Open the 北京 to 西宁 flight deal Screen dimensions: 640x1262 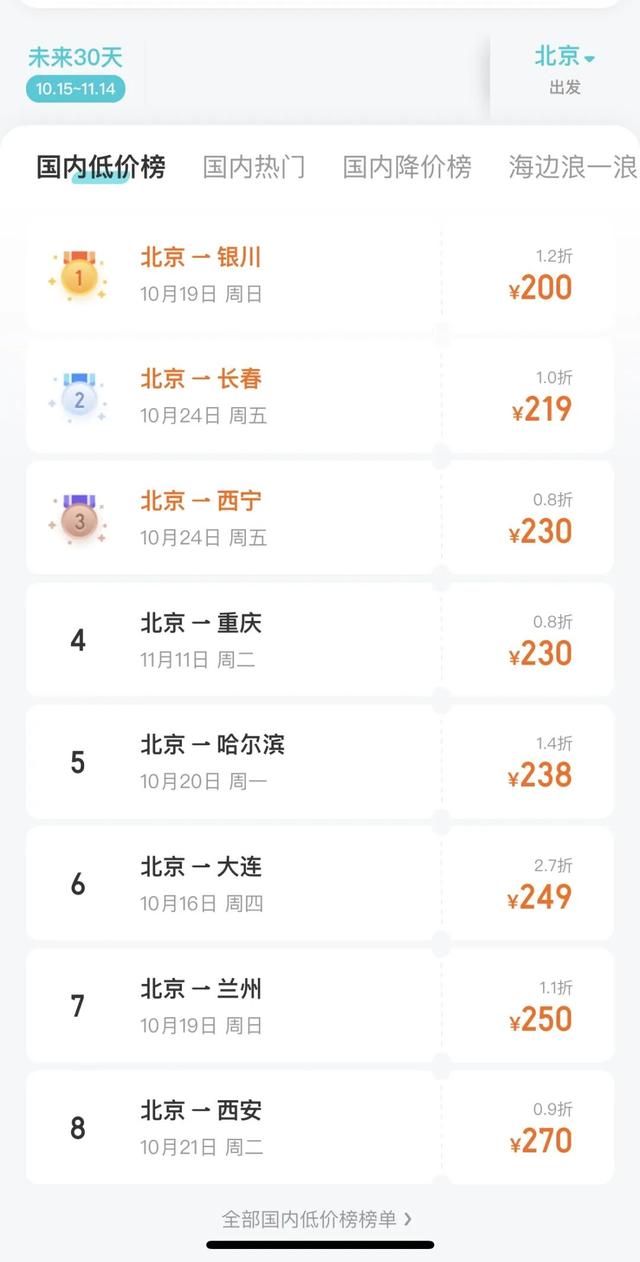click(320, 518)
